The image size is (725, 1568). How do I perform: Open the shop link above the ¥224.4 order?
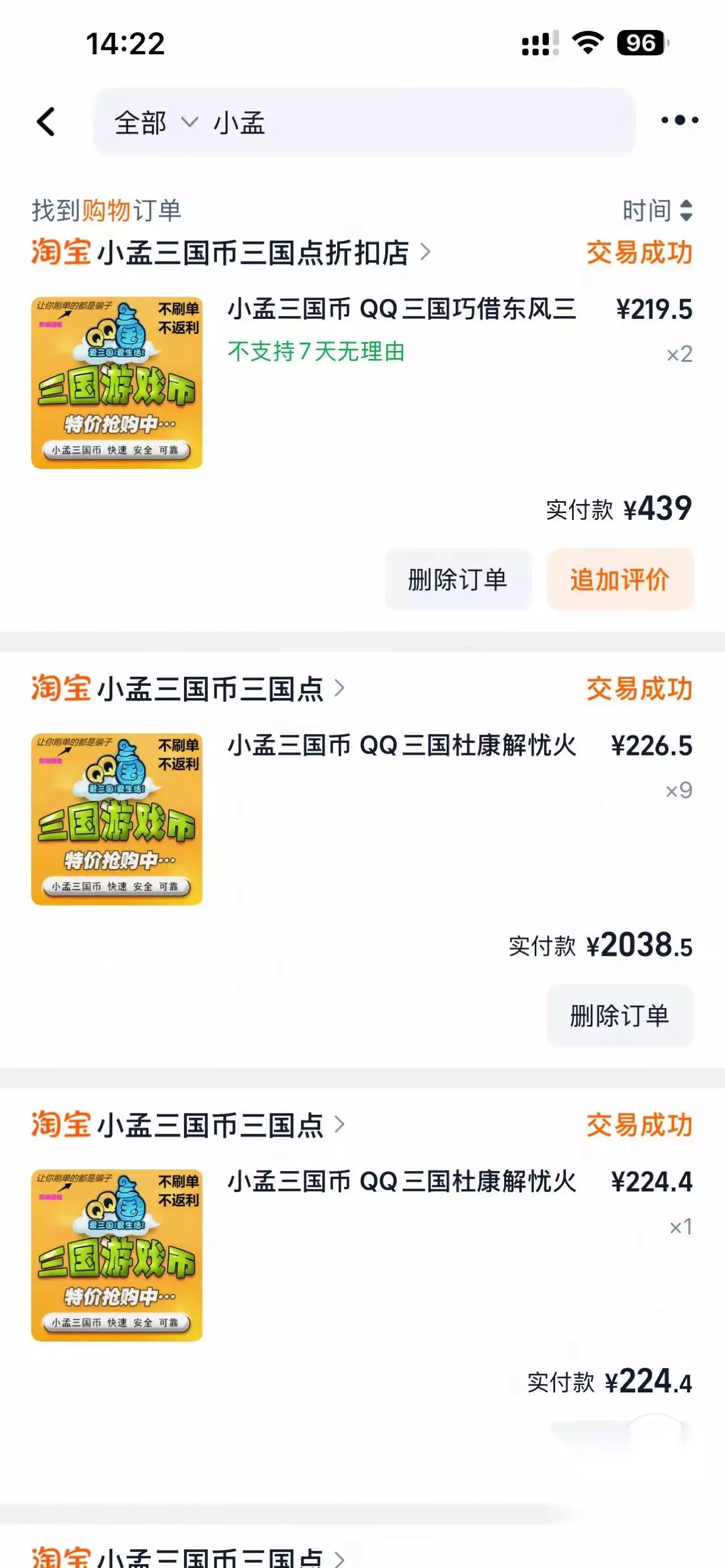[189, 1125]
